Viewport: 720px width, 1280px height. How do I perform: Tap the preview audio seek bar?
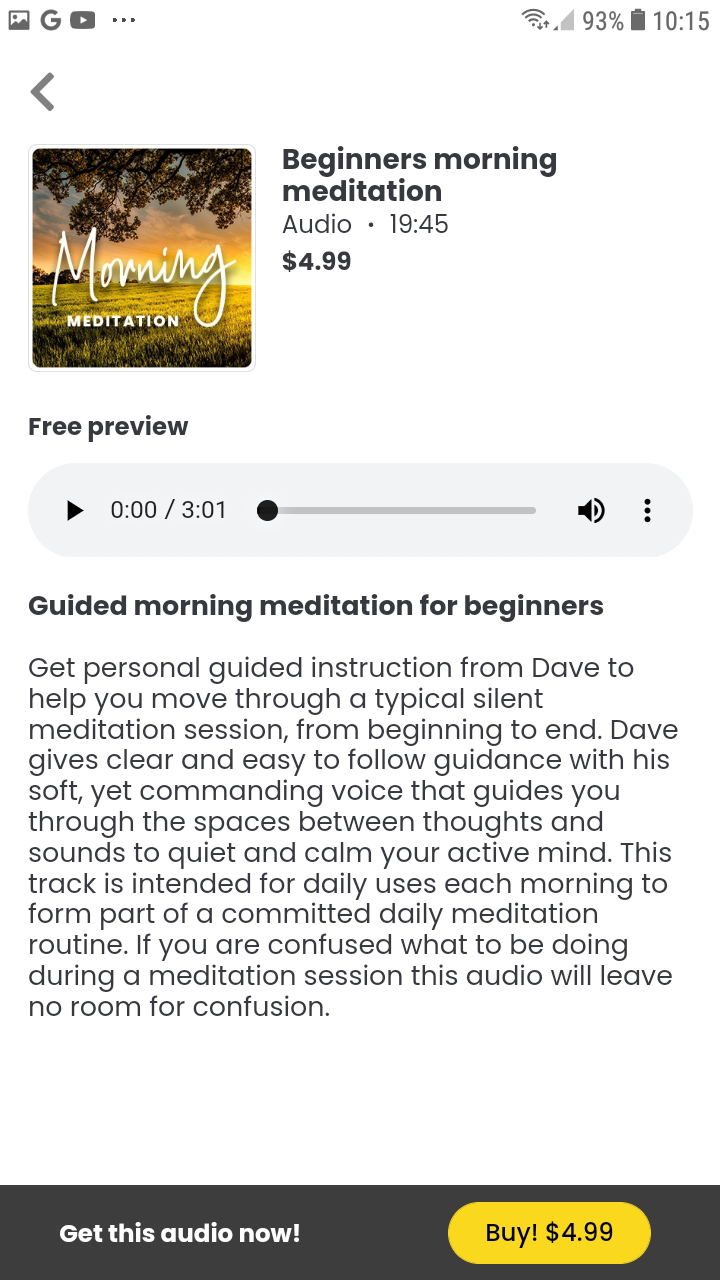click(400, 511)
